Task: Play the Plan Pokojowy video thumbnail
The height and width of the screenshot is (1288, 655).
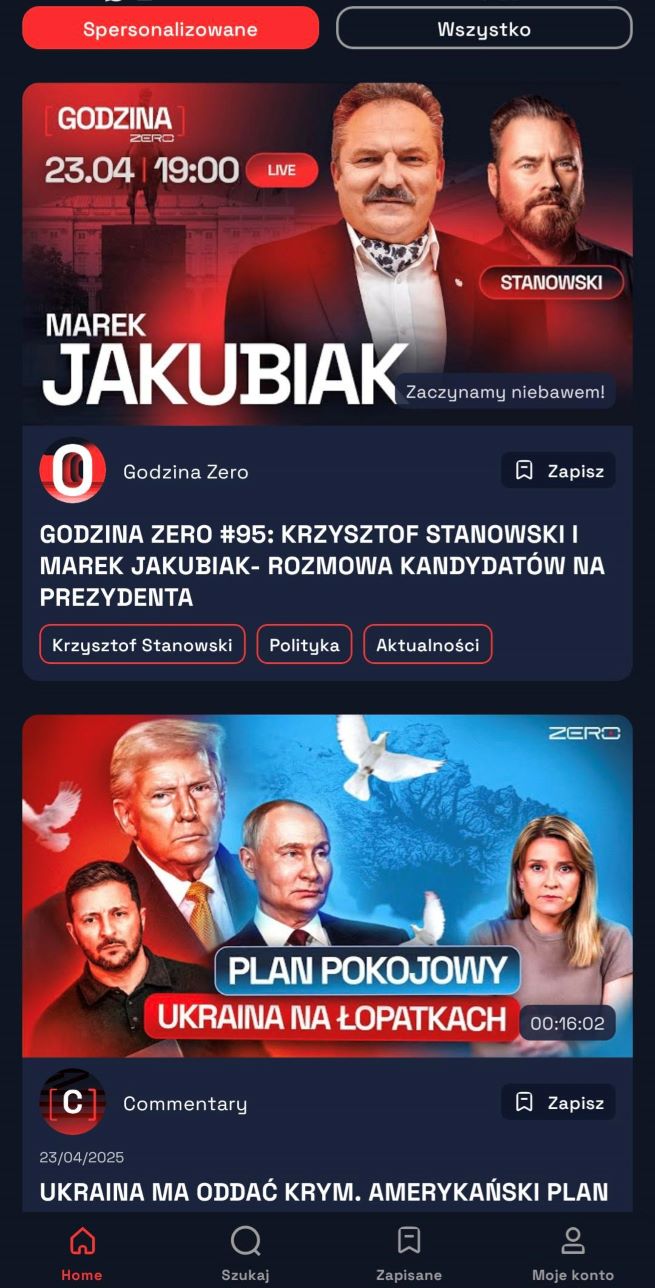Action: [327, 885]
